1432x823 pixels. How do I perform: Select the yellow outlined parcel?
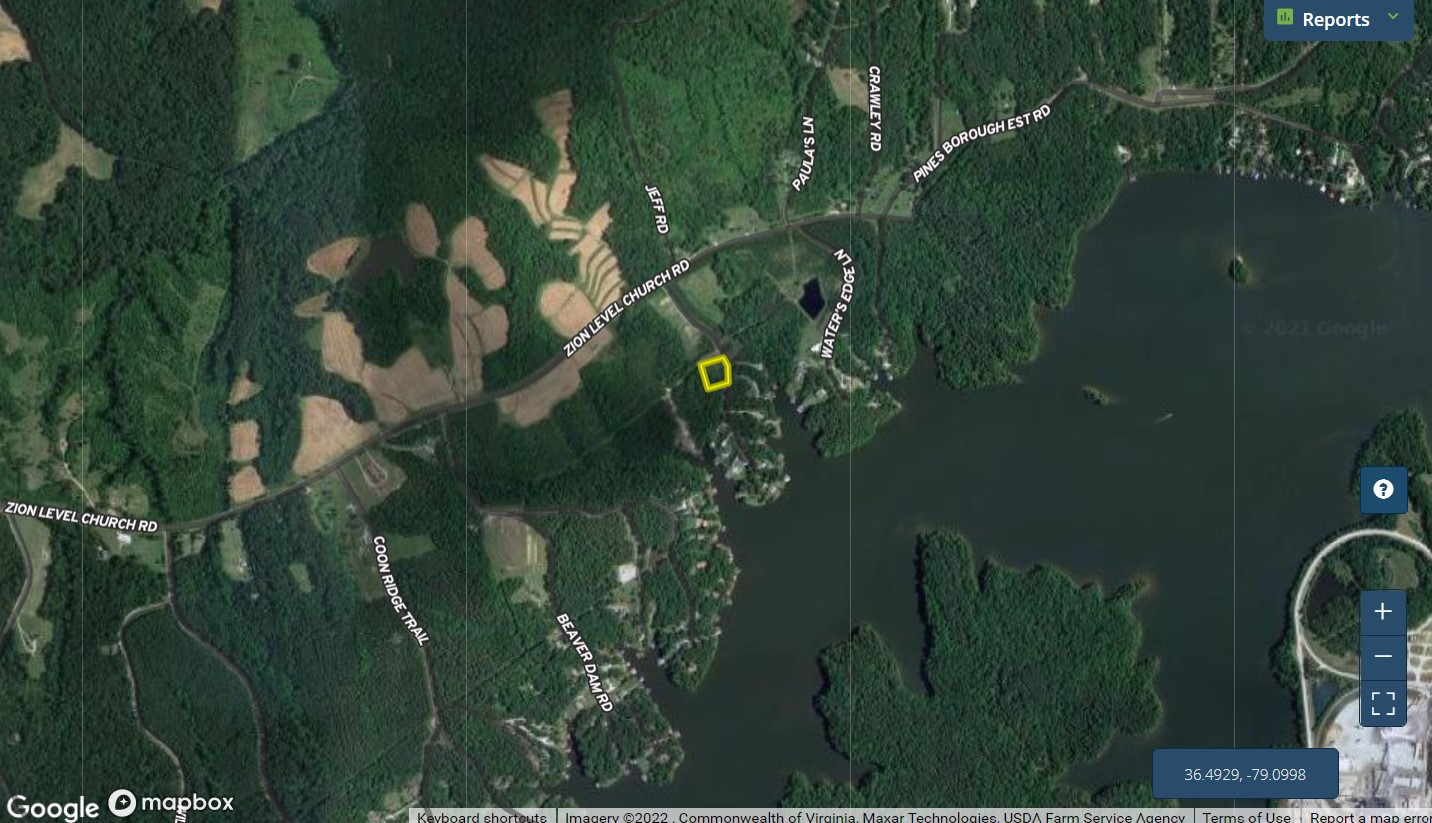point(714,373)
